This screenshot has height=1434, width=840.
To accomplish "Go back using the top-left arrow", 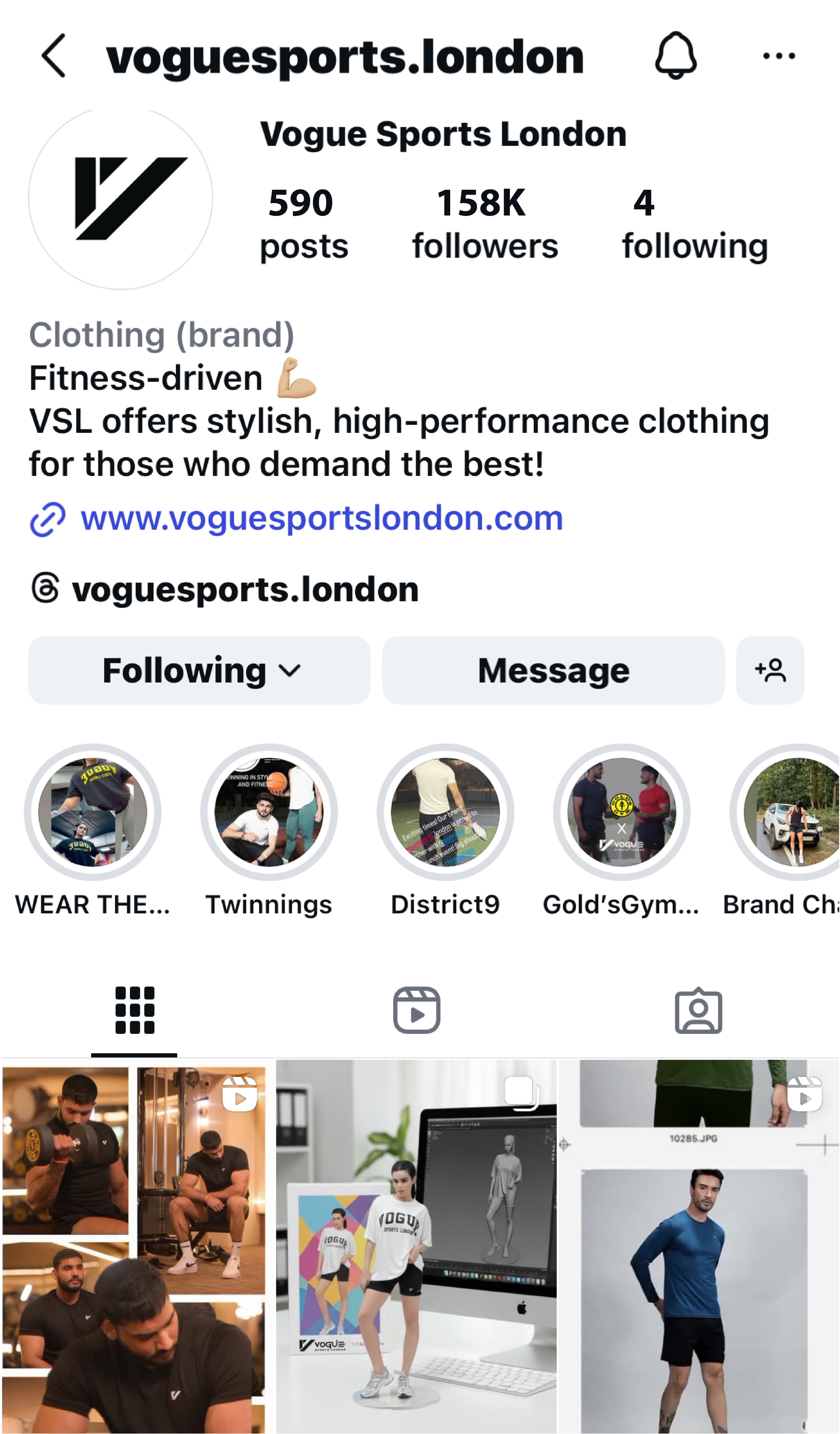I will (x=54, y=56).
